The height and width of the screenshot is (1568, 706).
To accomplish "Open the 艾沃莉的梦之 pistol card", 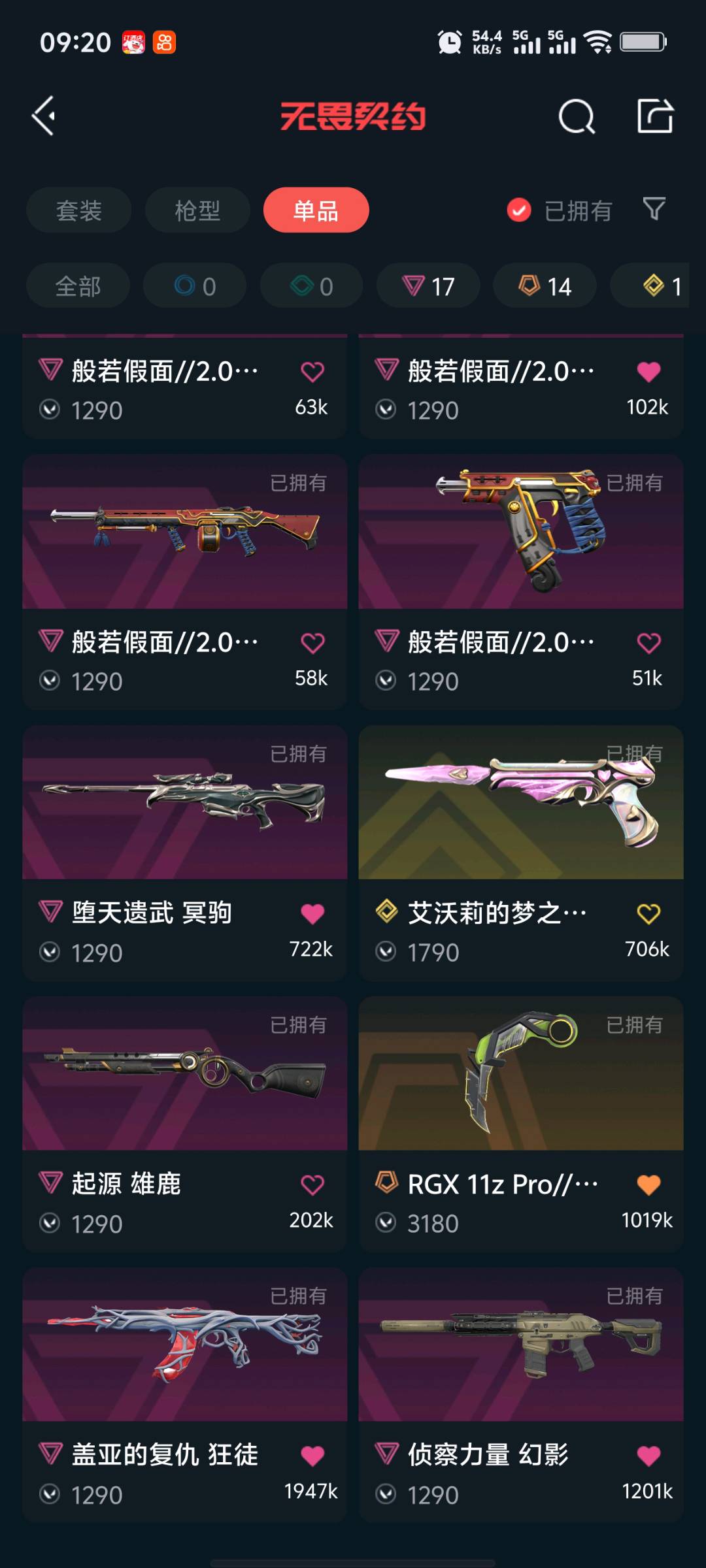I will click(520, 804).
